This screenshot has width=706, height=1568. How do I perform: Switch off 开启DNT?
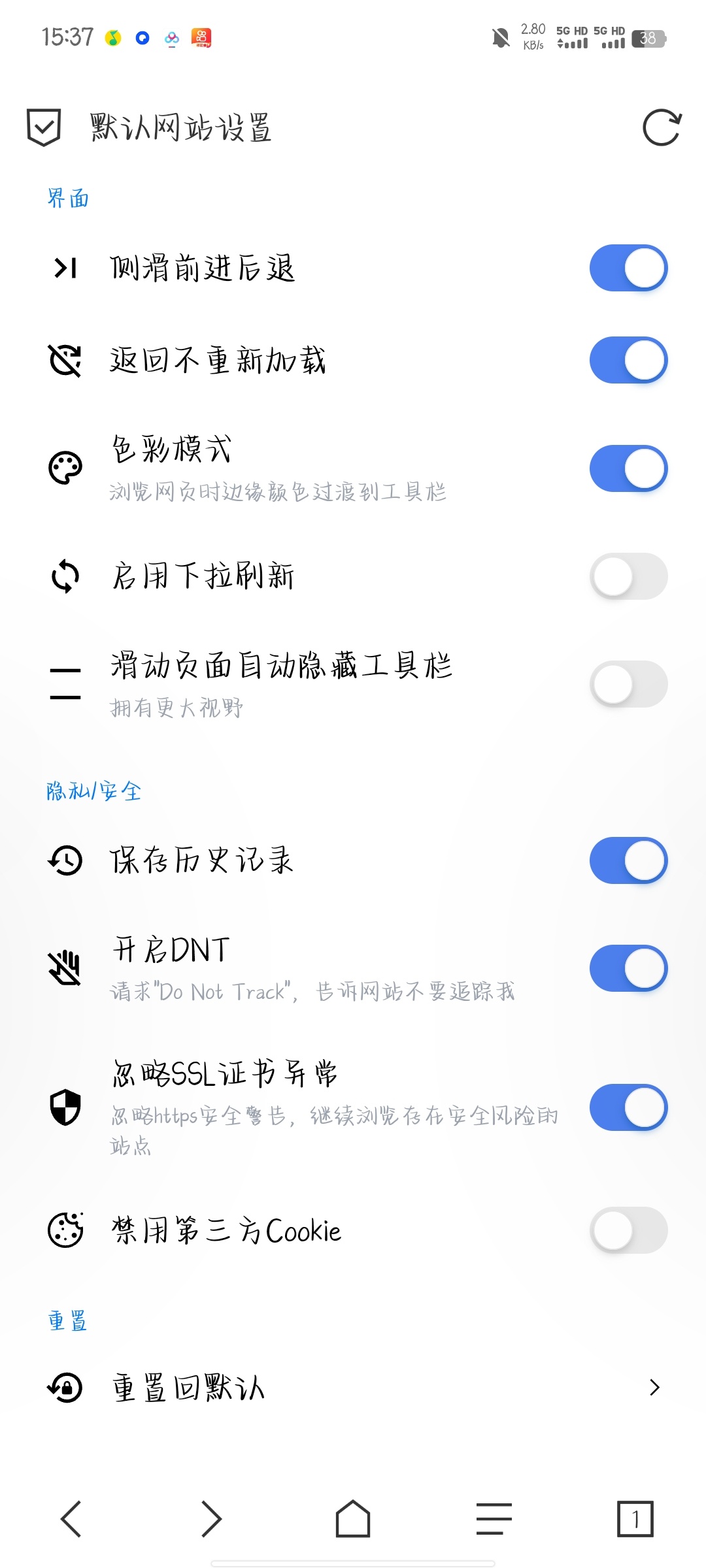click(628, 968)
